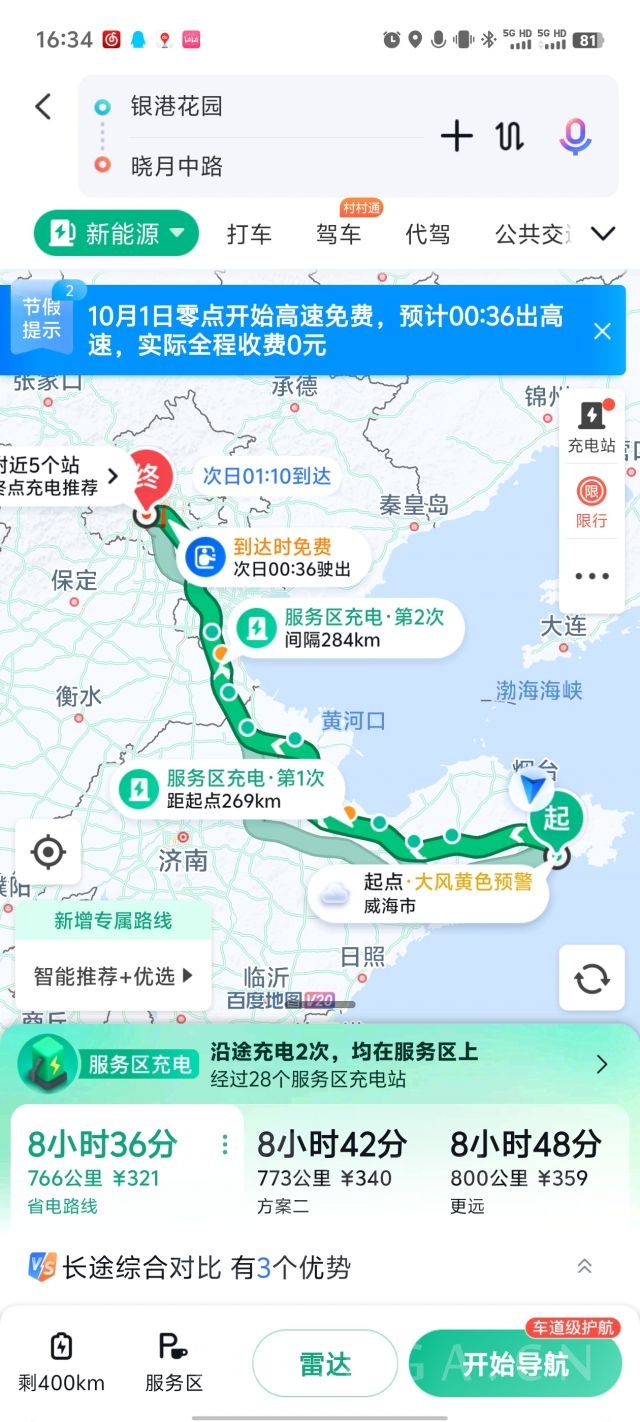Open 智能推荐+优选 route preferences
The width and height of the screenshot is (640, 1422).
coord(113,976)
